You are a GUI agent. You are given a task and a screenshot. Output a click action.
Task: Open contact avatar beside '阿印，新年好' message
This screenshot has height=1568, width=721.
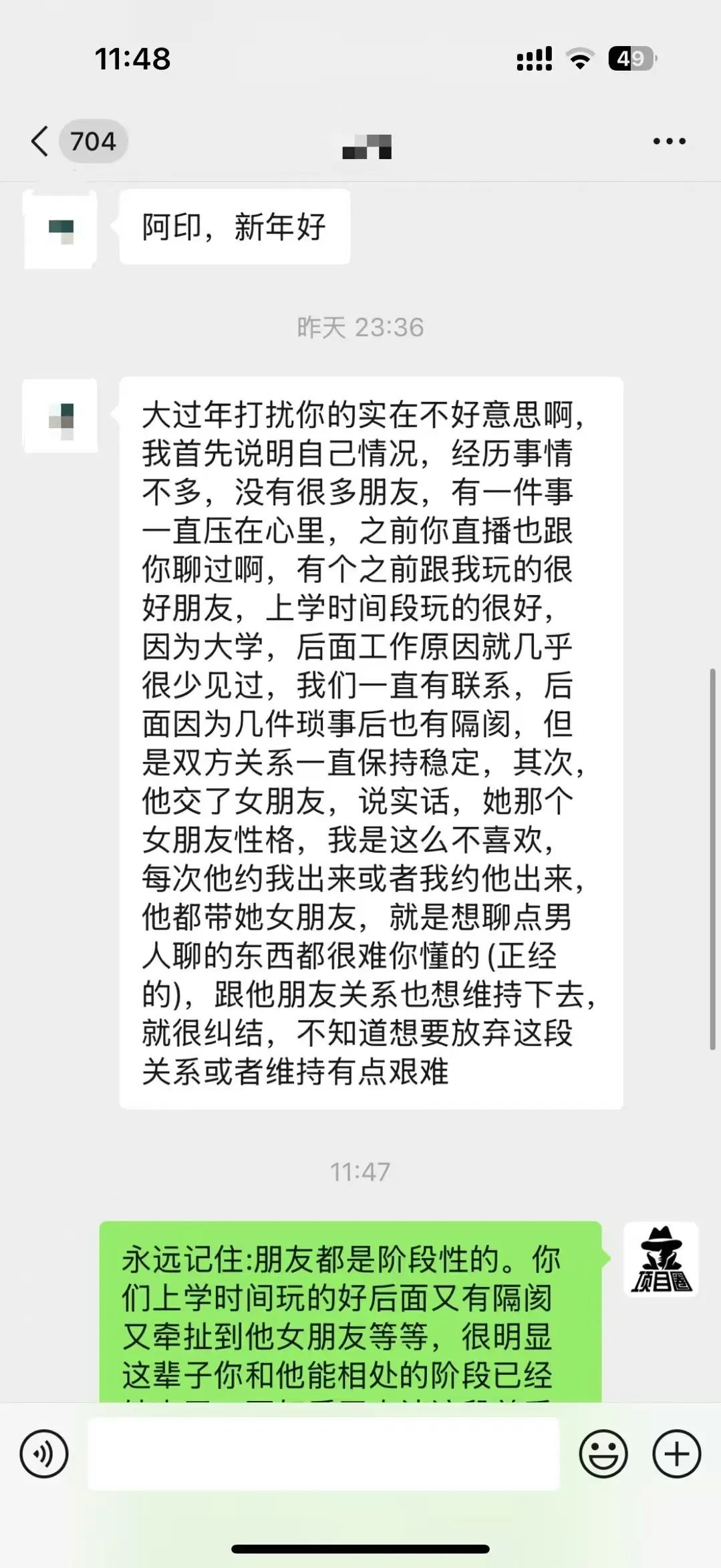pyautogui.click(x=60, y=229)
